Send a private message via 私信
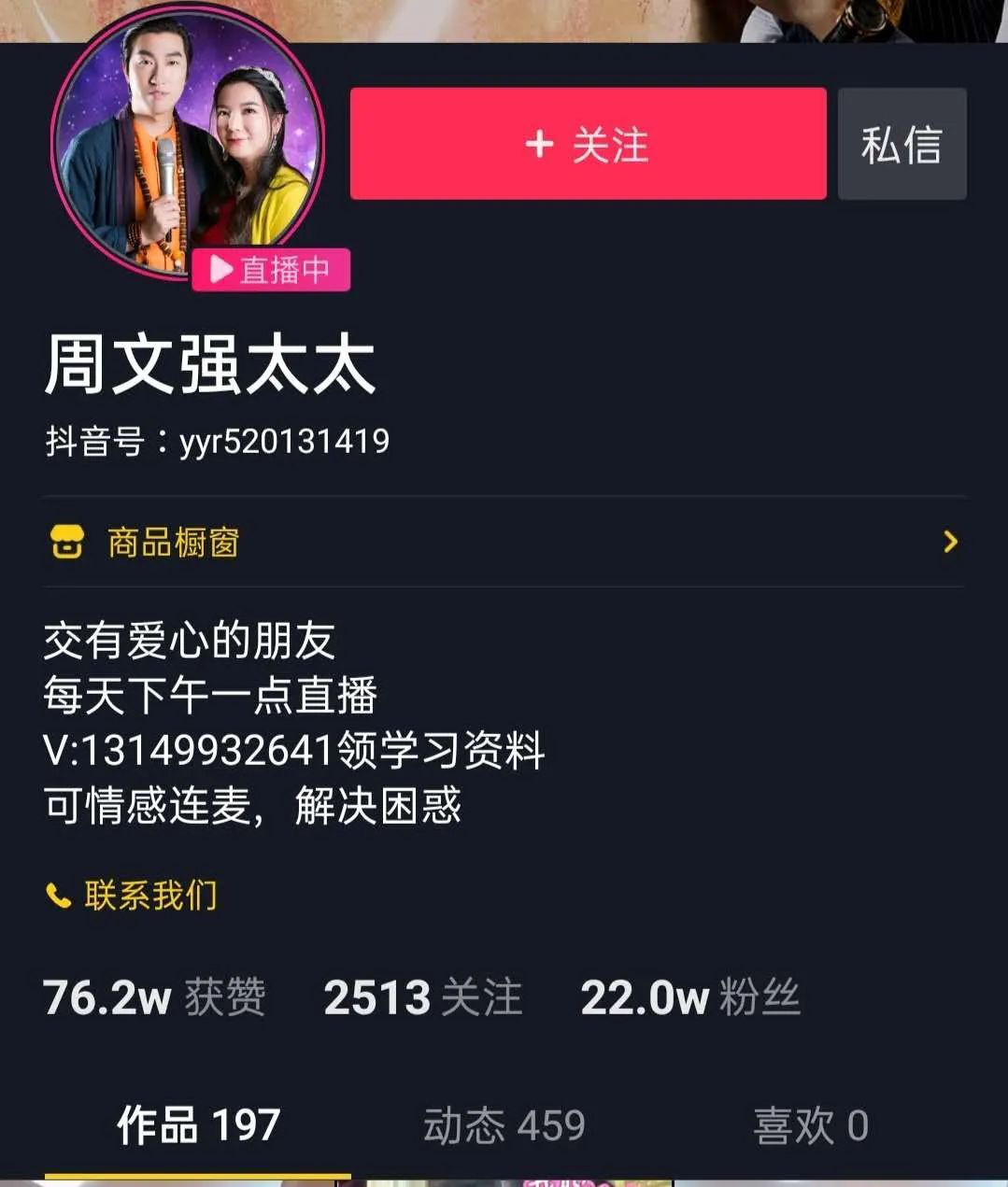 tap(902, 145)
